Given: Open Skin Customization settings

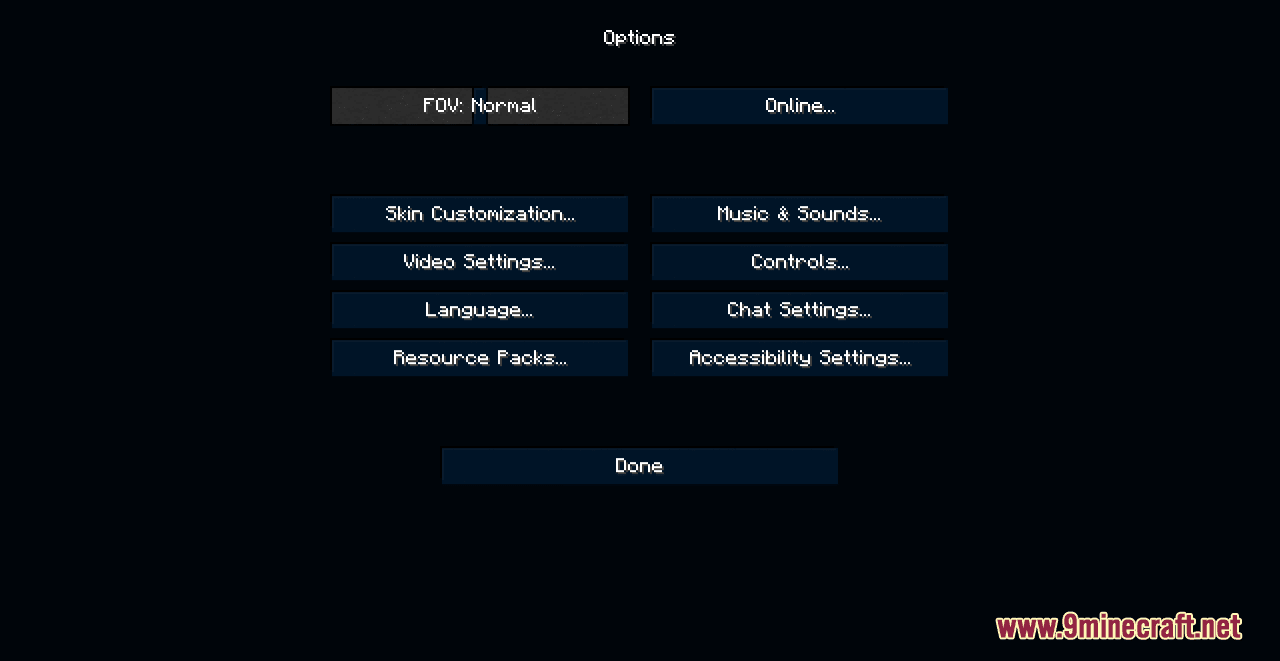Looking at the screenshot, I should pyautogui.click(x=480, y=214).
